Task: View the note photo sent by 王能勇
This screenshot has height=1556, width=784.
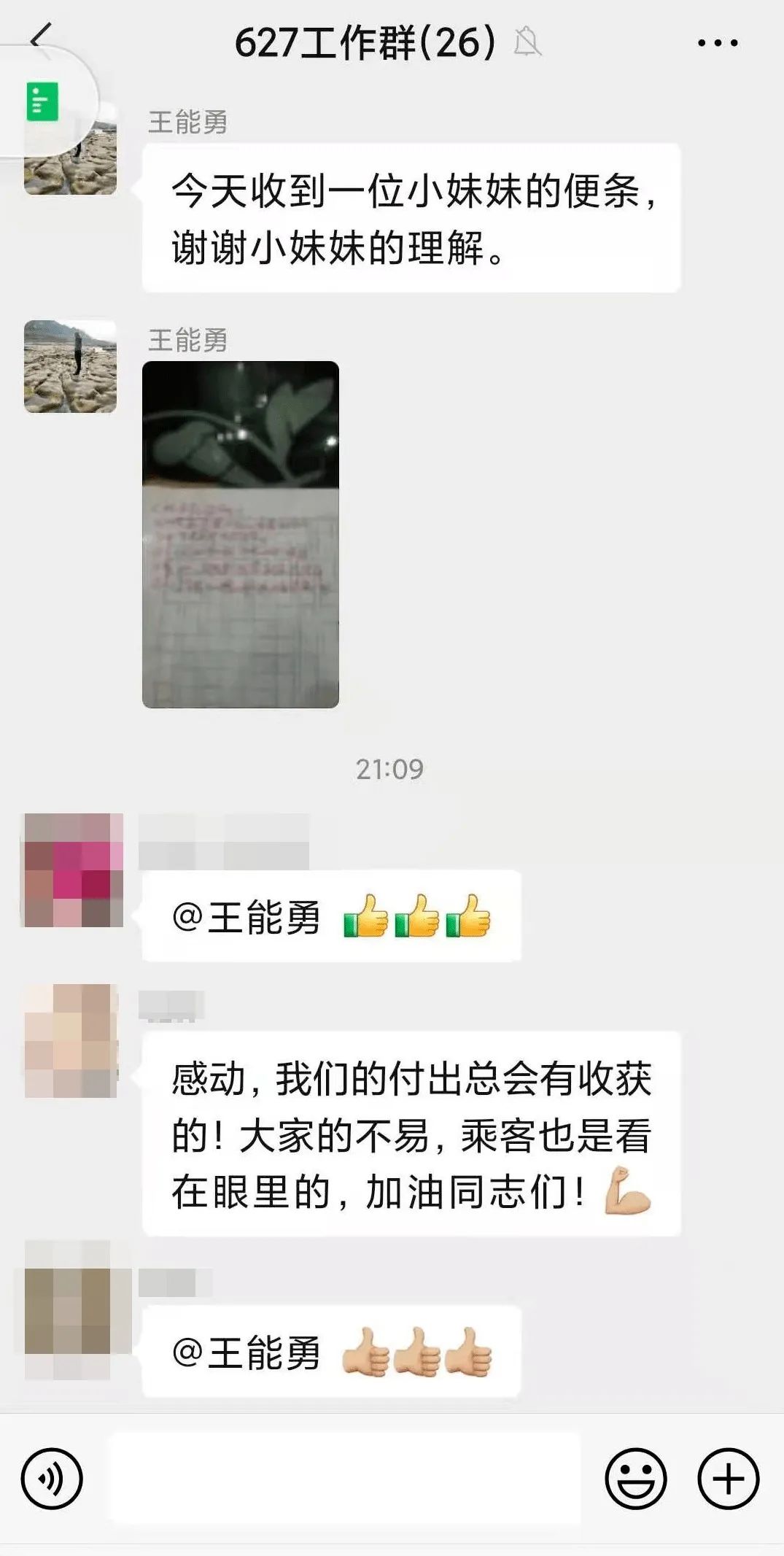Action: pyautogui.click(x=240, y=534)
